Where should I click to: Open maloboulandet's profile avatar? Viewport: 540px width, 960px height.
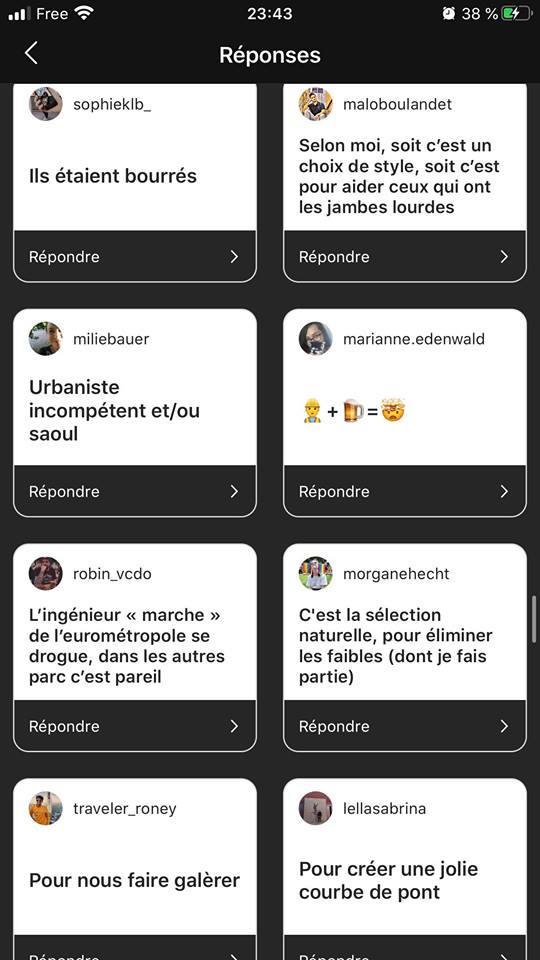point(316,103)
